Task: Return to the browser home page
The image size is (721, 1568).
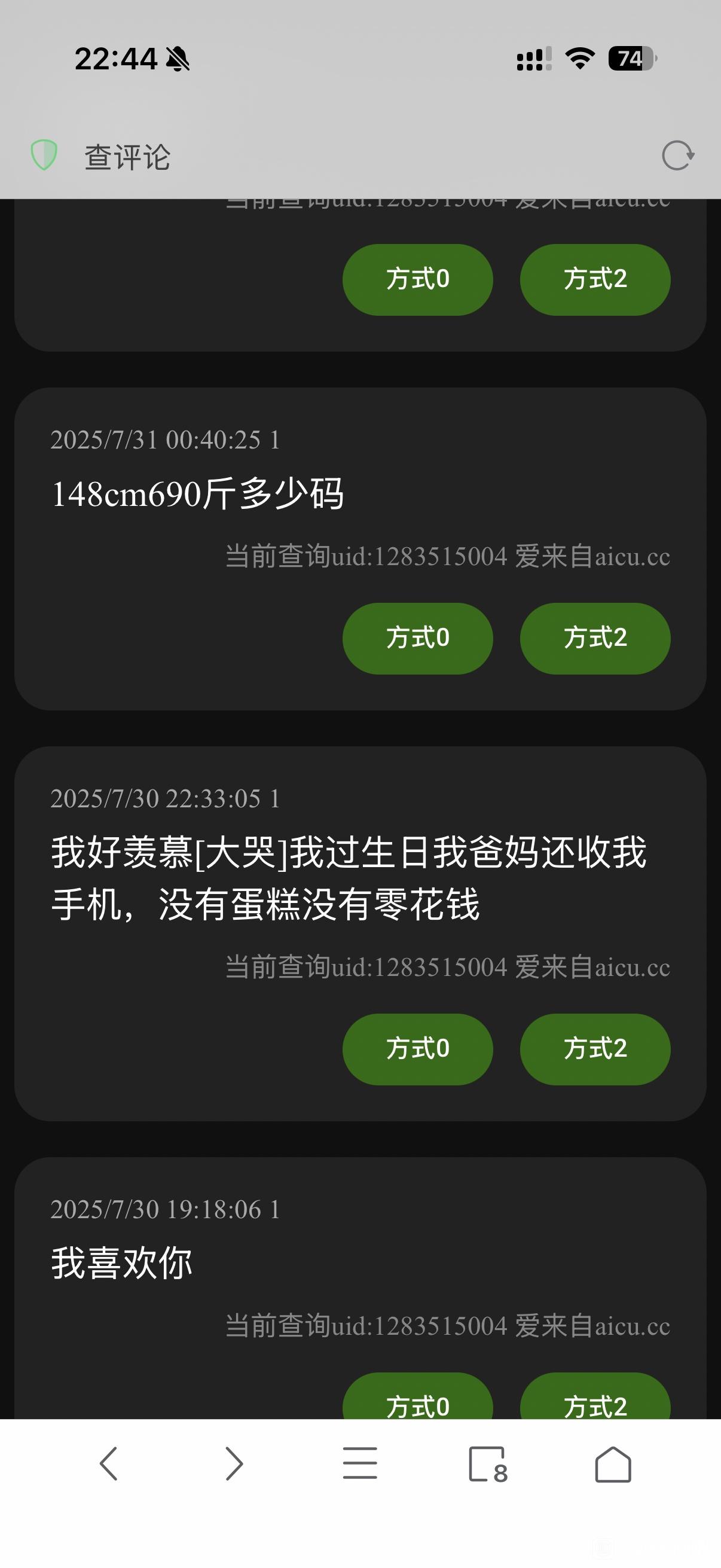Action: 613,1464
